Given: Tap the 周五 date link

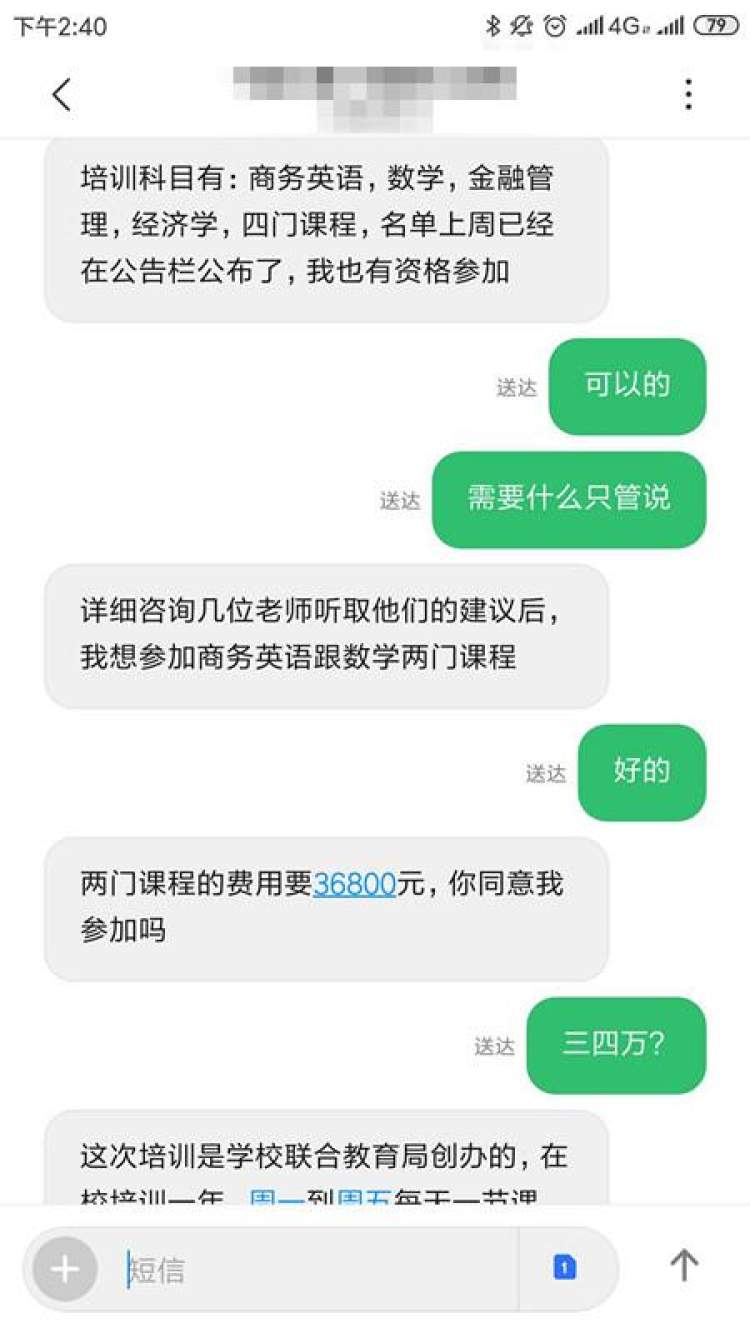Looking at the screenshot, I should point(361,1198).
